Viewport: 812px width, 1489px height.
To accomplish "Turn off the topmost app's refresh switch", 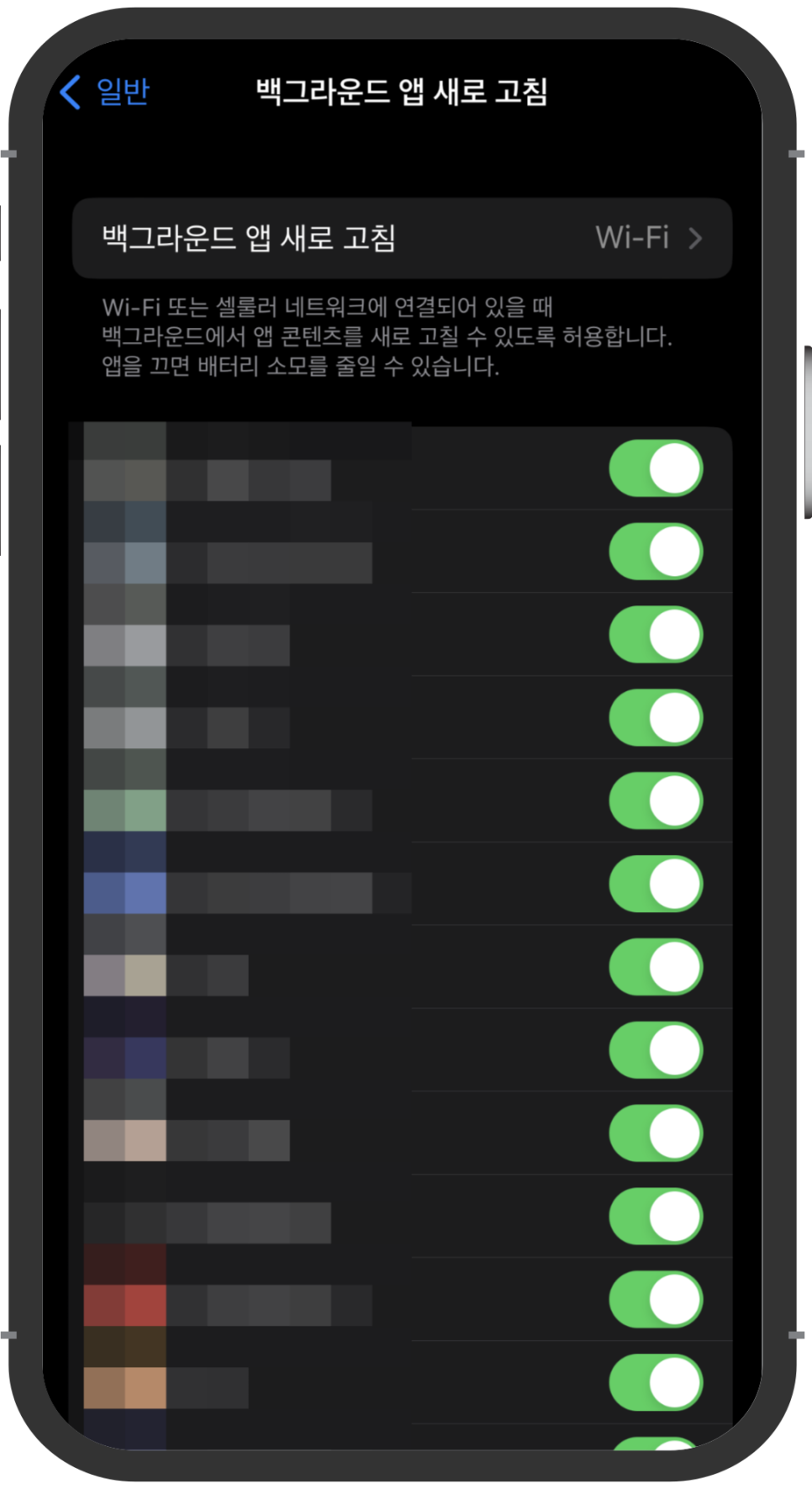I will 656,468.
